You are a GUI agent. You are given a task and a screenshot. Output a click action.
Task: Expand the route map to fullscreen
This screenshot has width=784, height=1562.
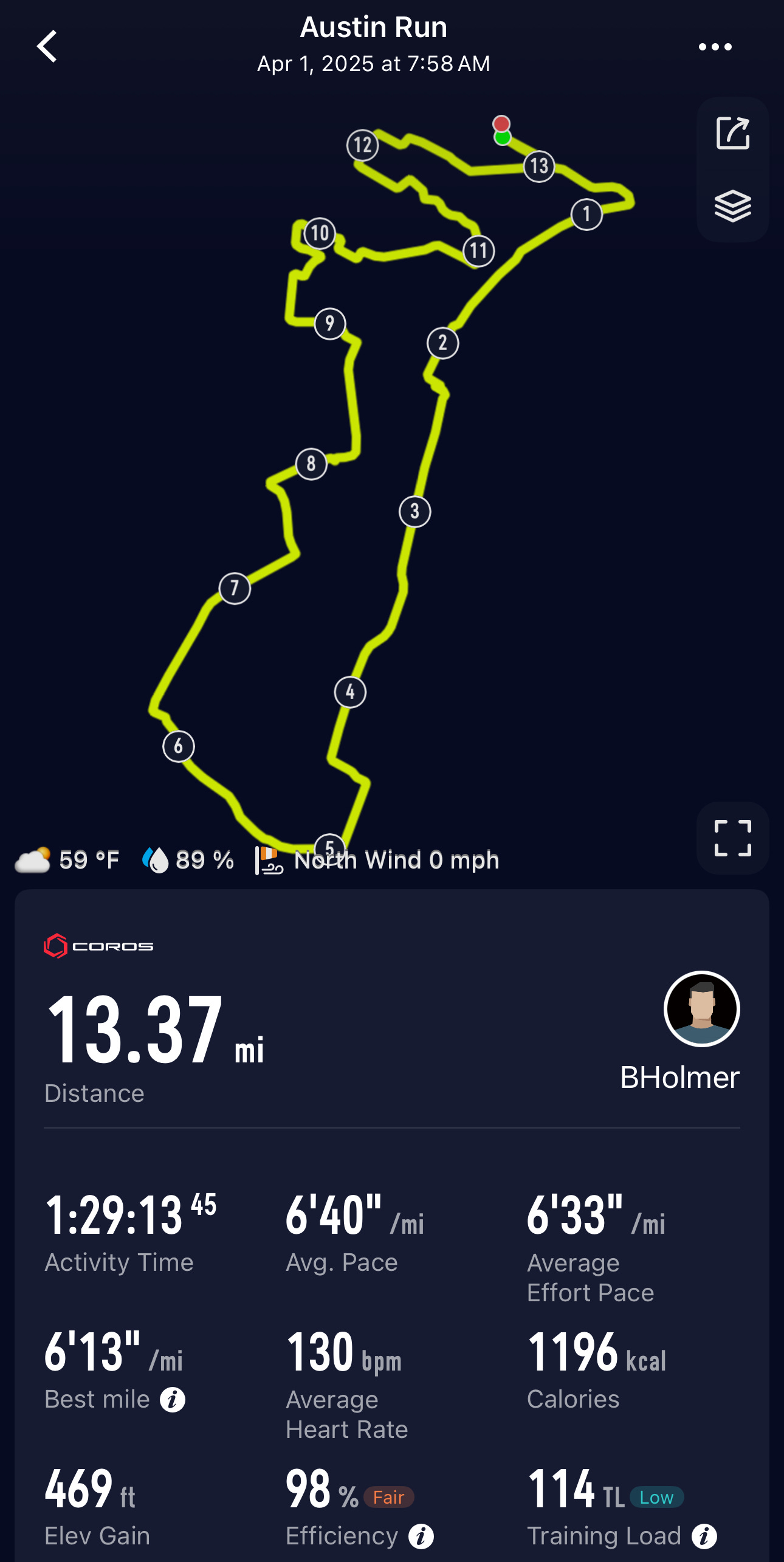(x=732, y=838)
